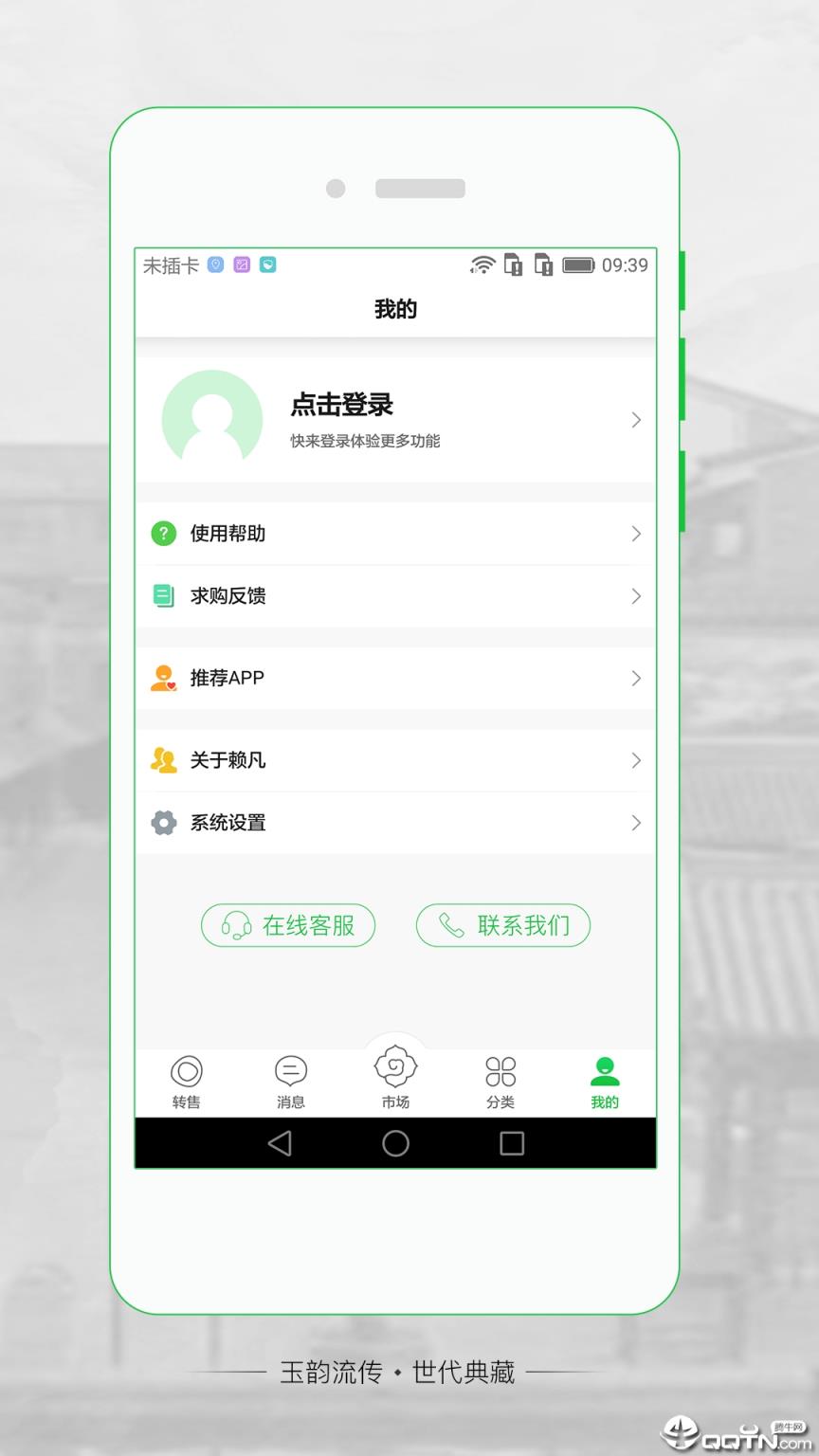Expand the 点击登录 row chevron
Screen dimensions: 819x1456
pos(636,420)
